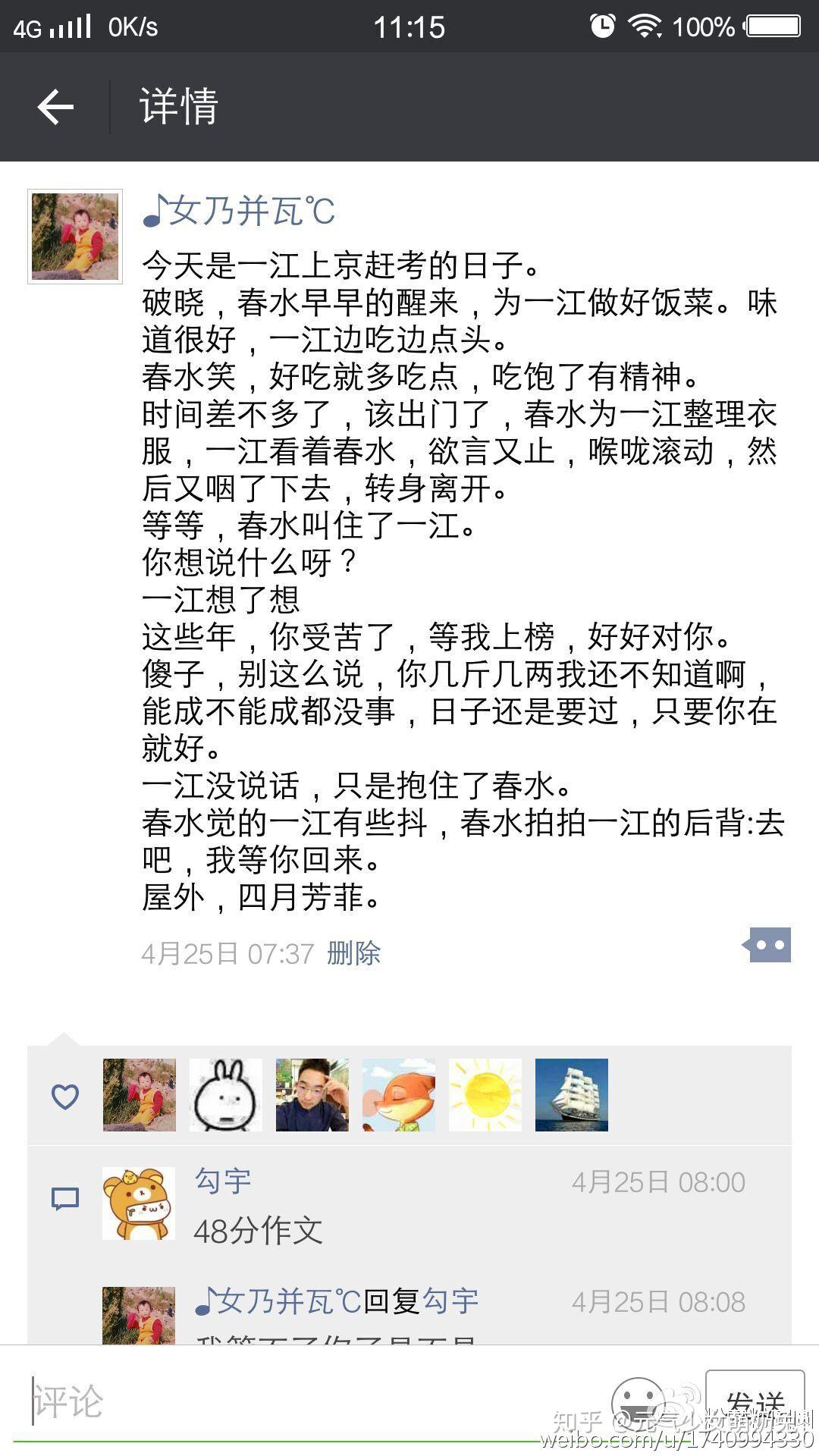Go back from the 详情 page

pos(55,106)
